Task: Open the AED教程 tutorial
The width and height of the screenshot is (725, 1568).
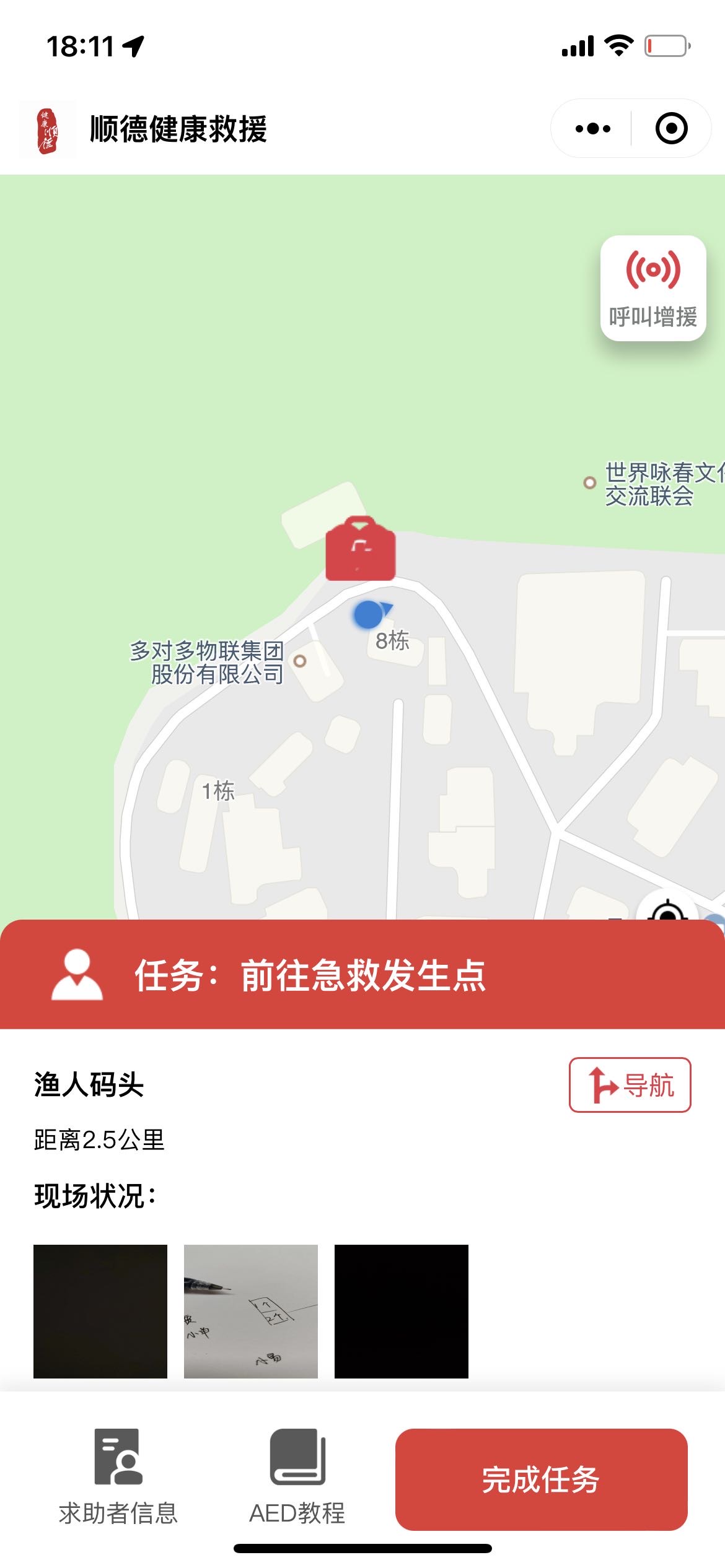Action: [x=297, y=1477]
